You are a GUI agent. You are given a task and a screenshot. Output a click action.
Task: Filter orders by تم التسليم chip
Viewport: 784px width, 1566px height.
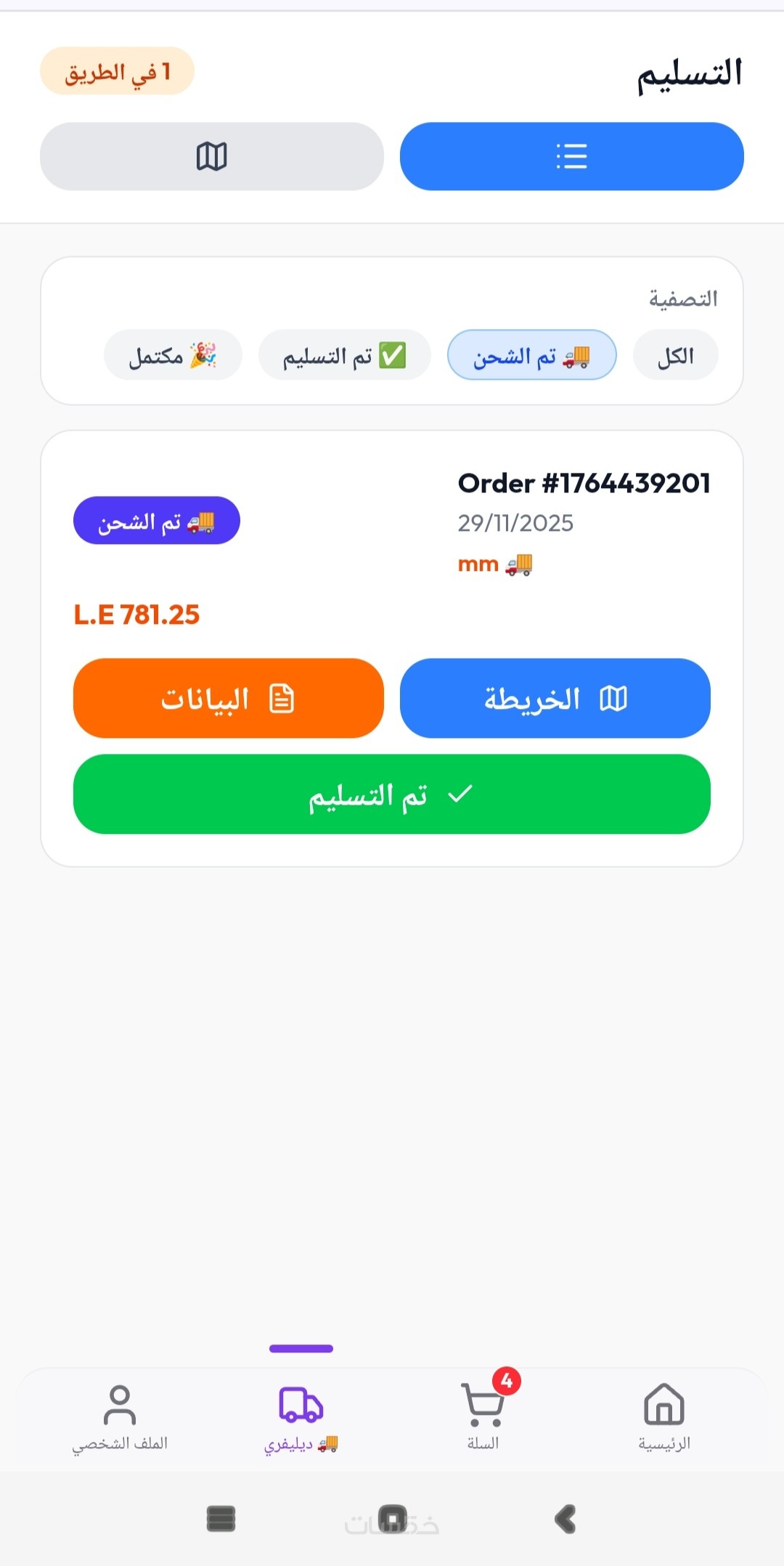pyautogui.click(x=344, y=356)
